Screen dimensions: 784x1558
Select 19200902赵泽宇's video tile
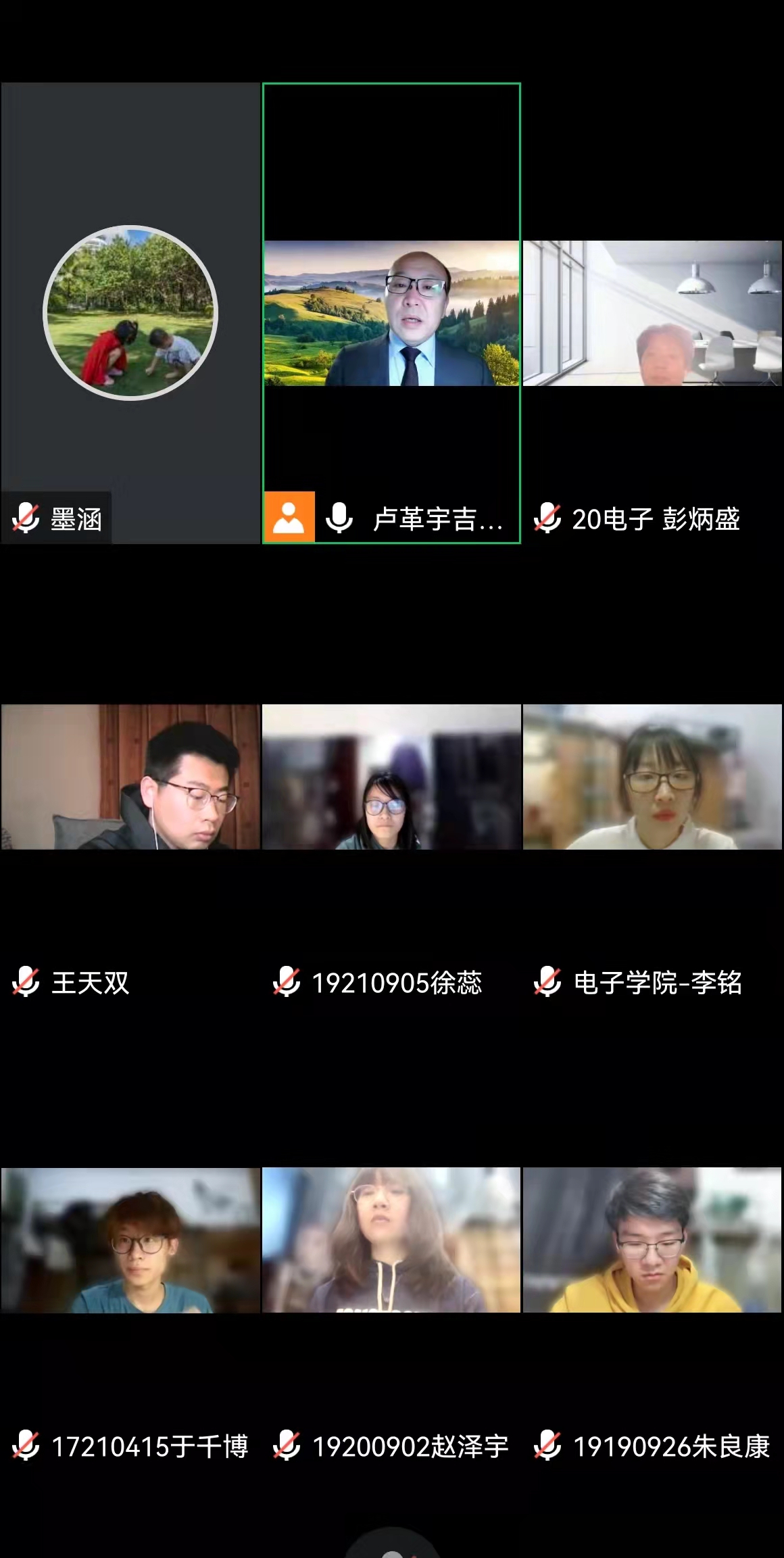coord(391,1240)
